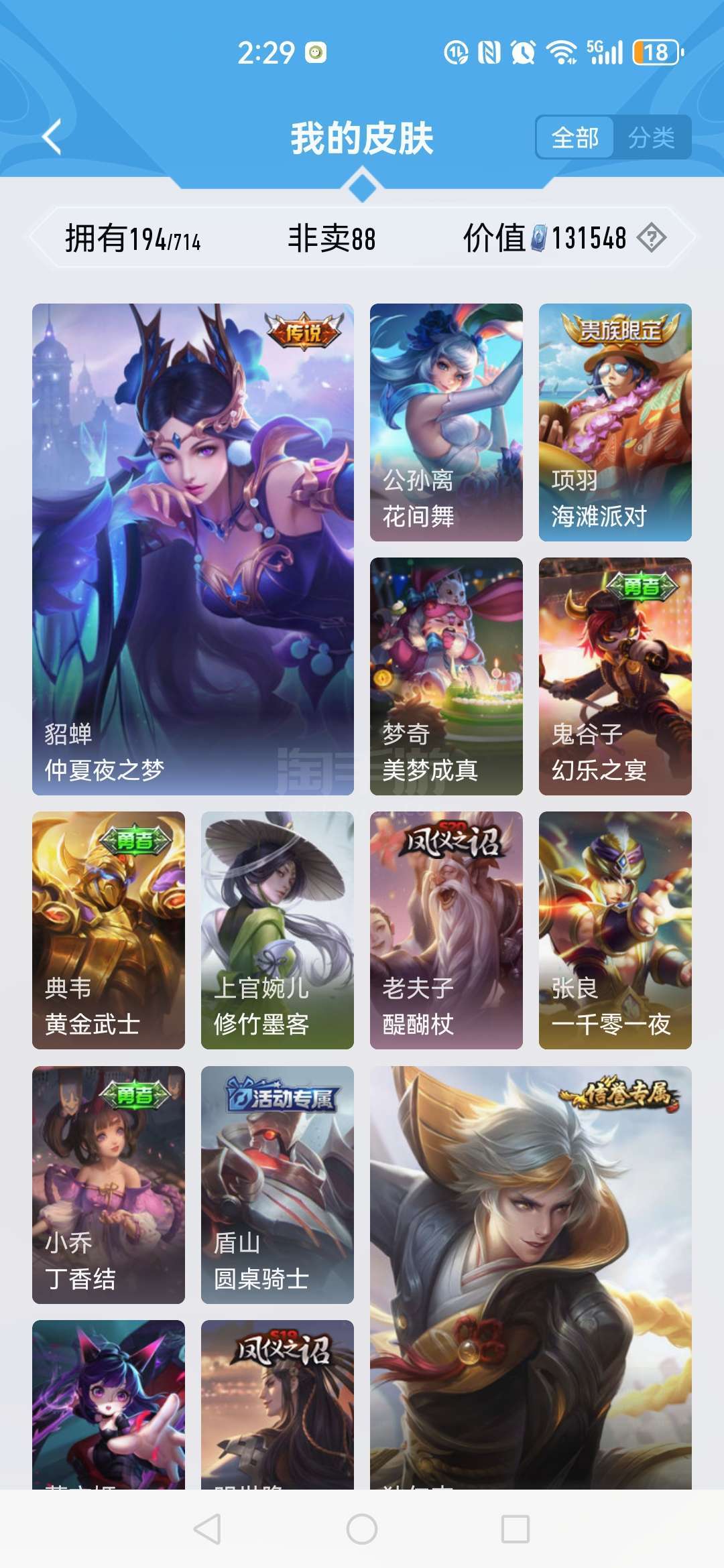Go back using the top-left arrow

[52, 137]
